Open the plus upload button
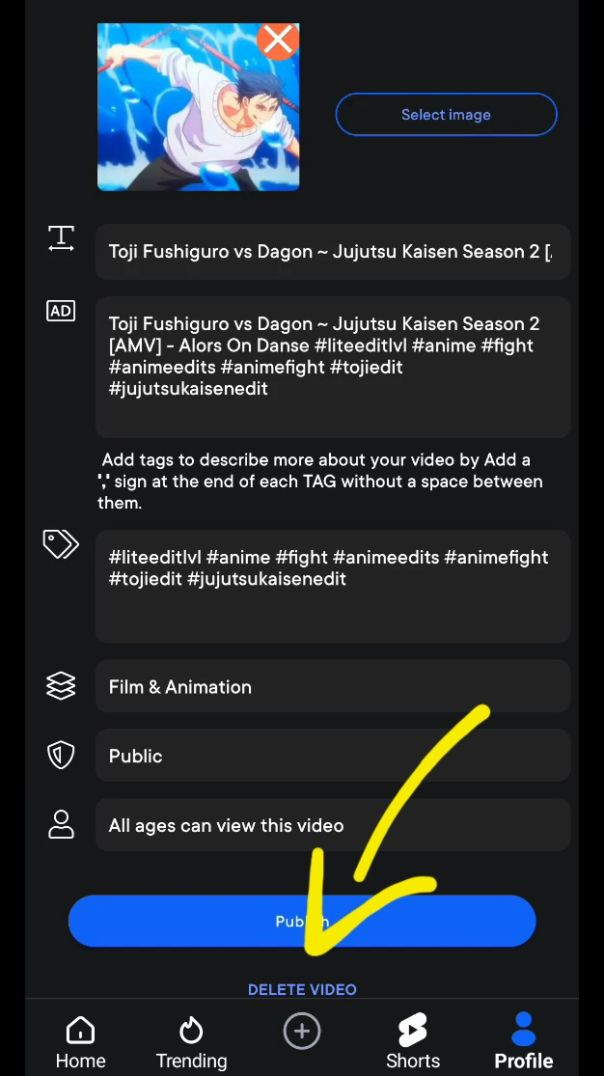 coord(302,1031)
